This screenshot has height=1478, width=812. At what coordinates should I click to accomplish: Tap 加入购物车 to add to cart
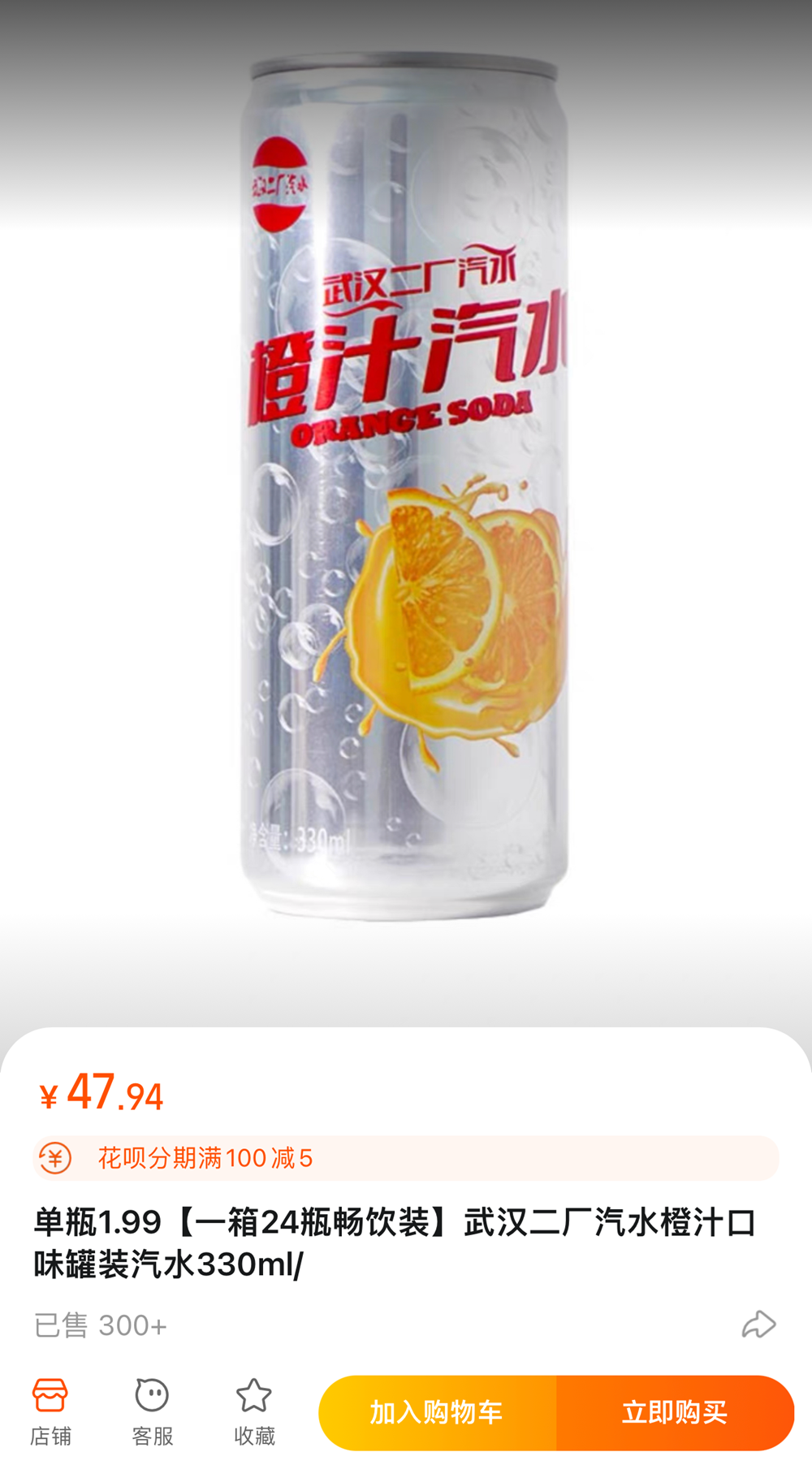[x=437, y=1413]
